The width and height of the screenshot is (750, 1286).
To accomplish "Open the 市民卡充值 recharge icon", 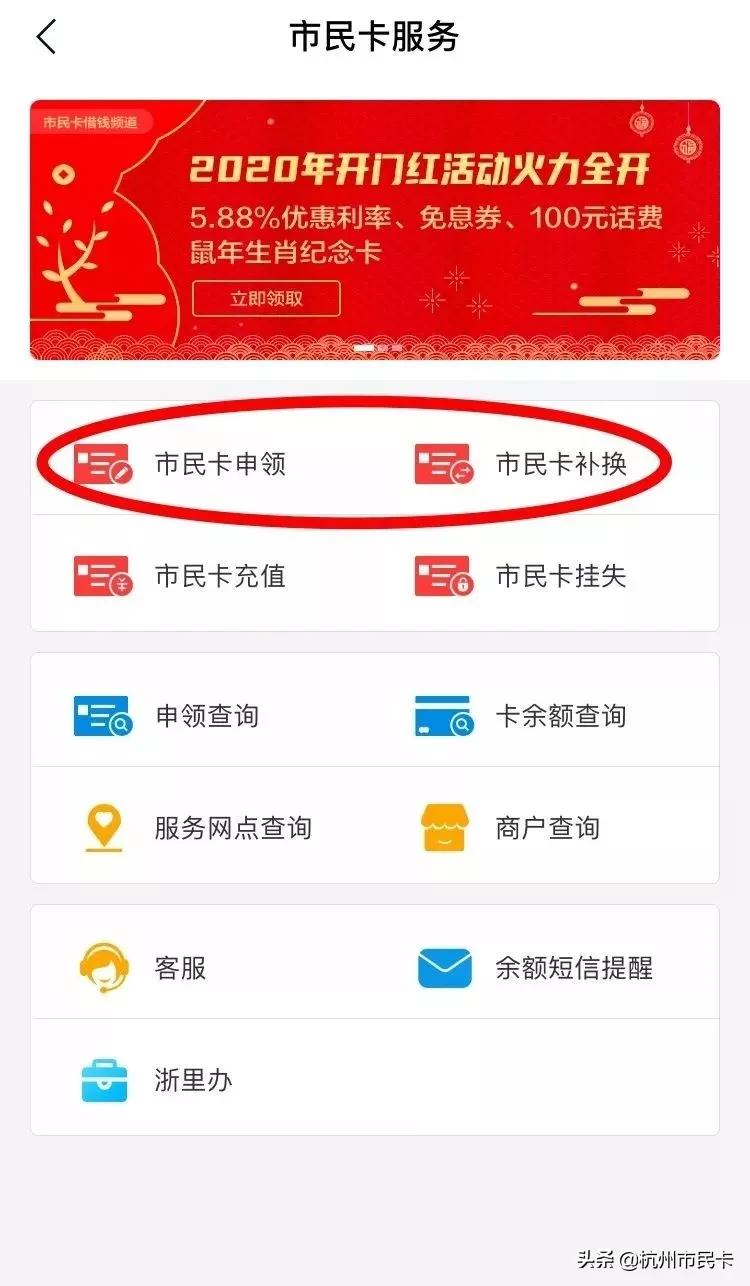I will pyautogui.click(x=101, y=576).
